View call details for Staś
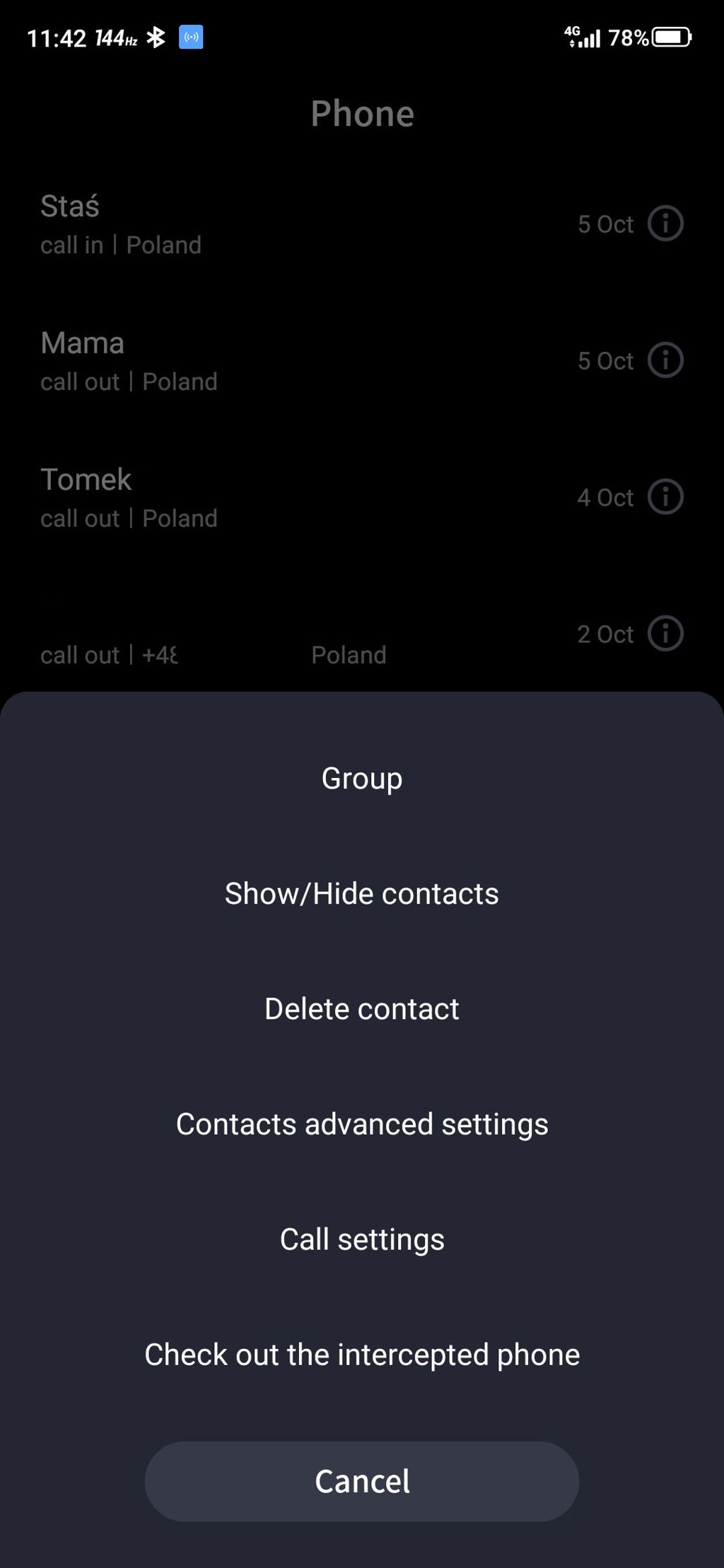 pyautogui.click(x=665, y=223)
